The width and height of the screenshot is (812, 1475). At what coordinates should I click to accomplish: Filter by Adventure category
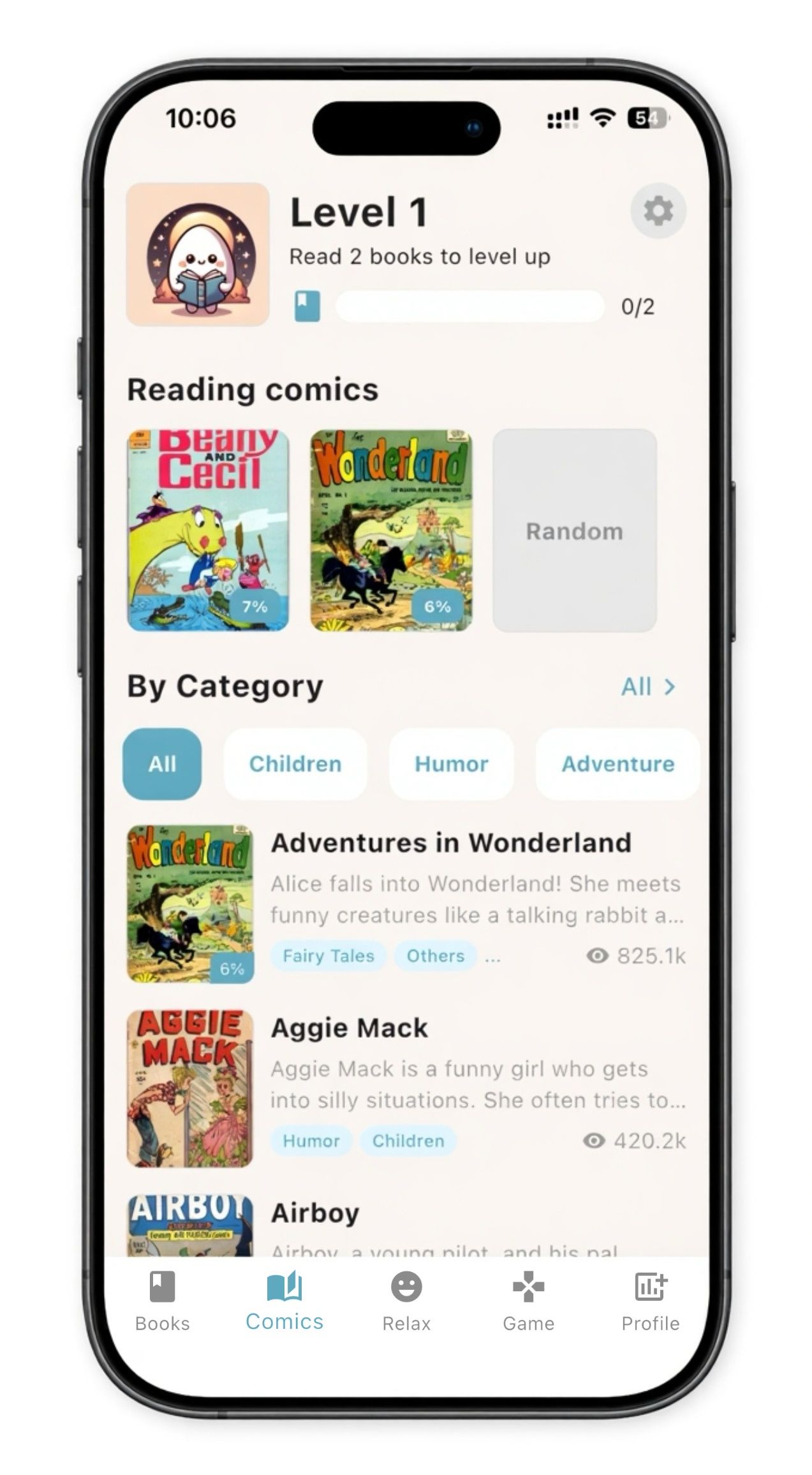click(x=617, y=764)
